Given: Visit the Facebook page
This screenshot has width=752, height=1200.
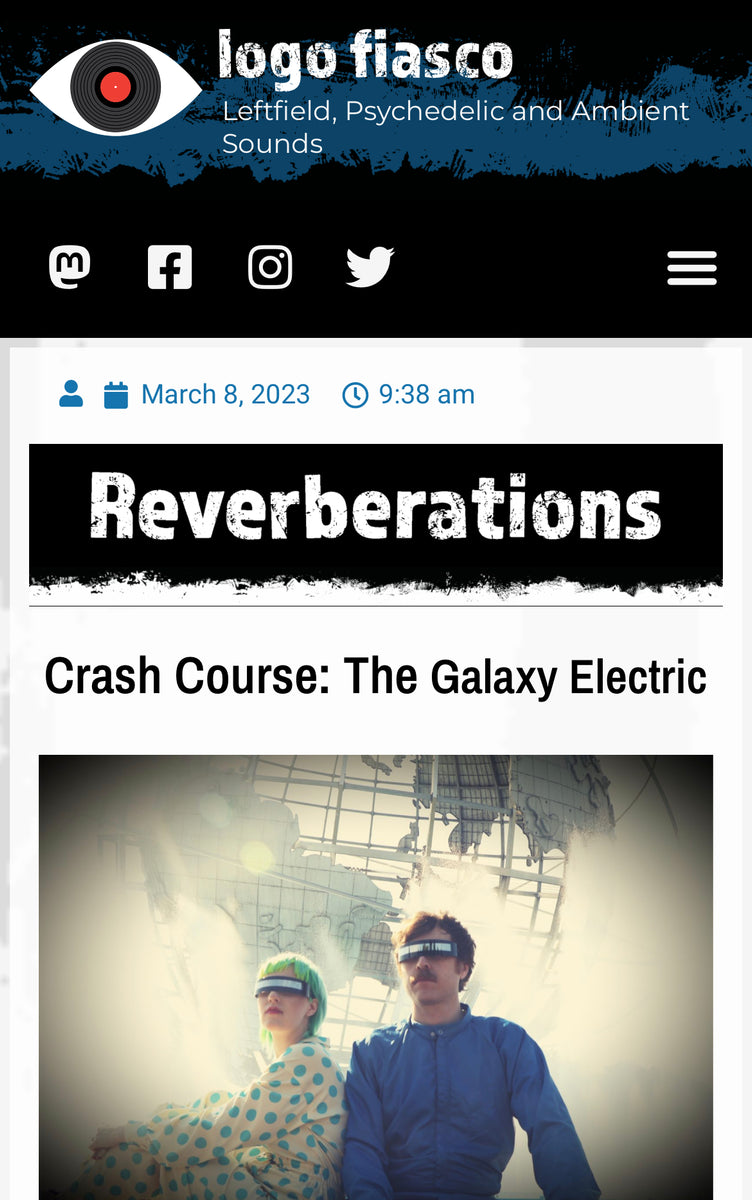Looking at the screenshot, I should tap(170, 268).
